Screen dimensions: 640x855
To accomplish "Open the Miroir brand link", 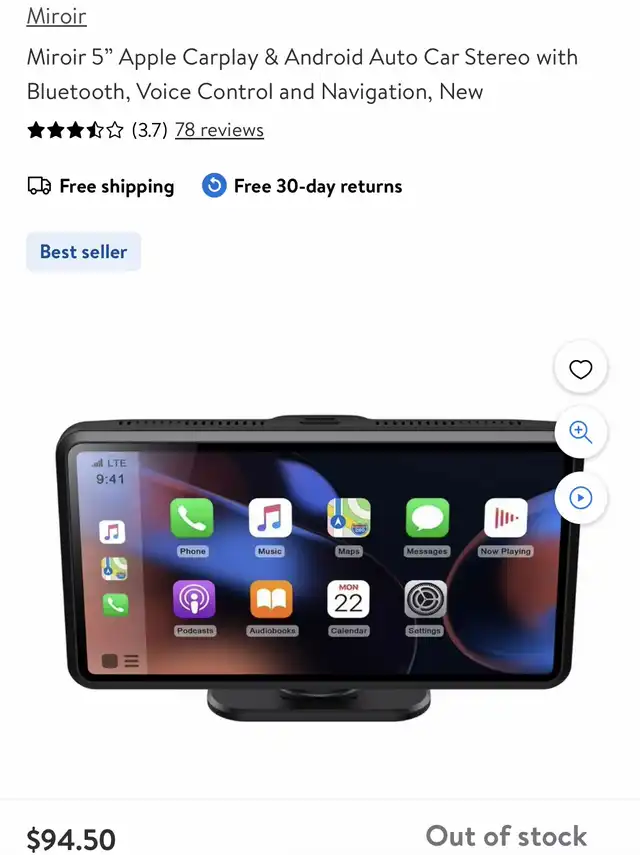I will (x=56, y=16).
